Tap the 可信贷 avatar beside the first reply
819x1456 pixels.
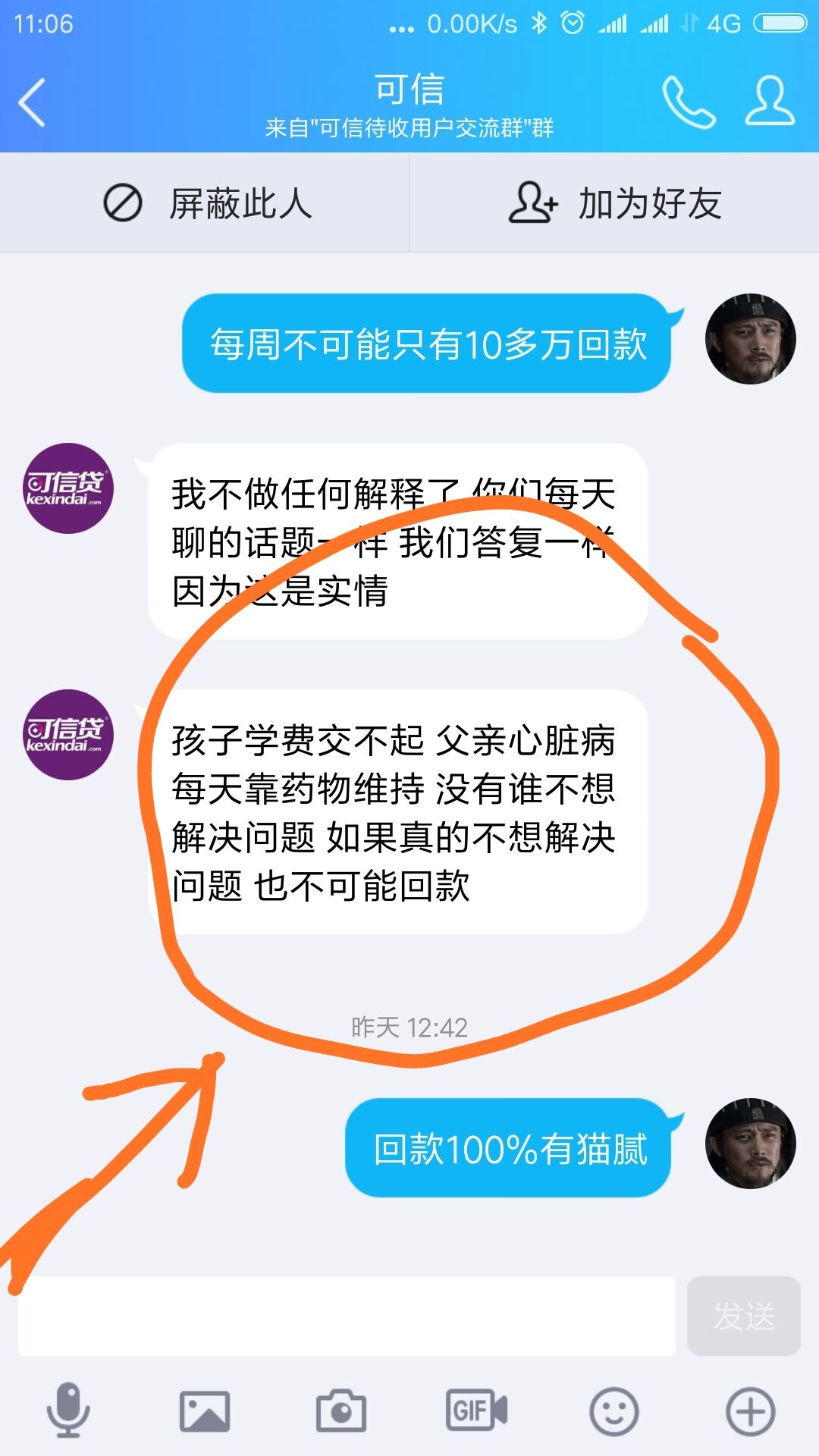tap(68, 488)
